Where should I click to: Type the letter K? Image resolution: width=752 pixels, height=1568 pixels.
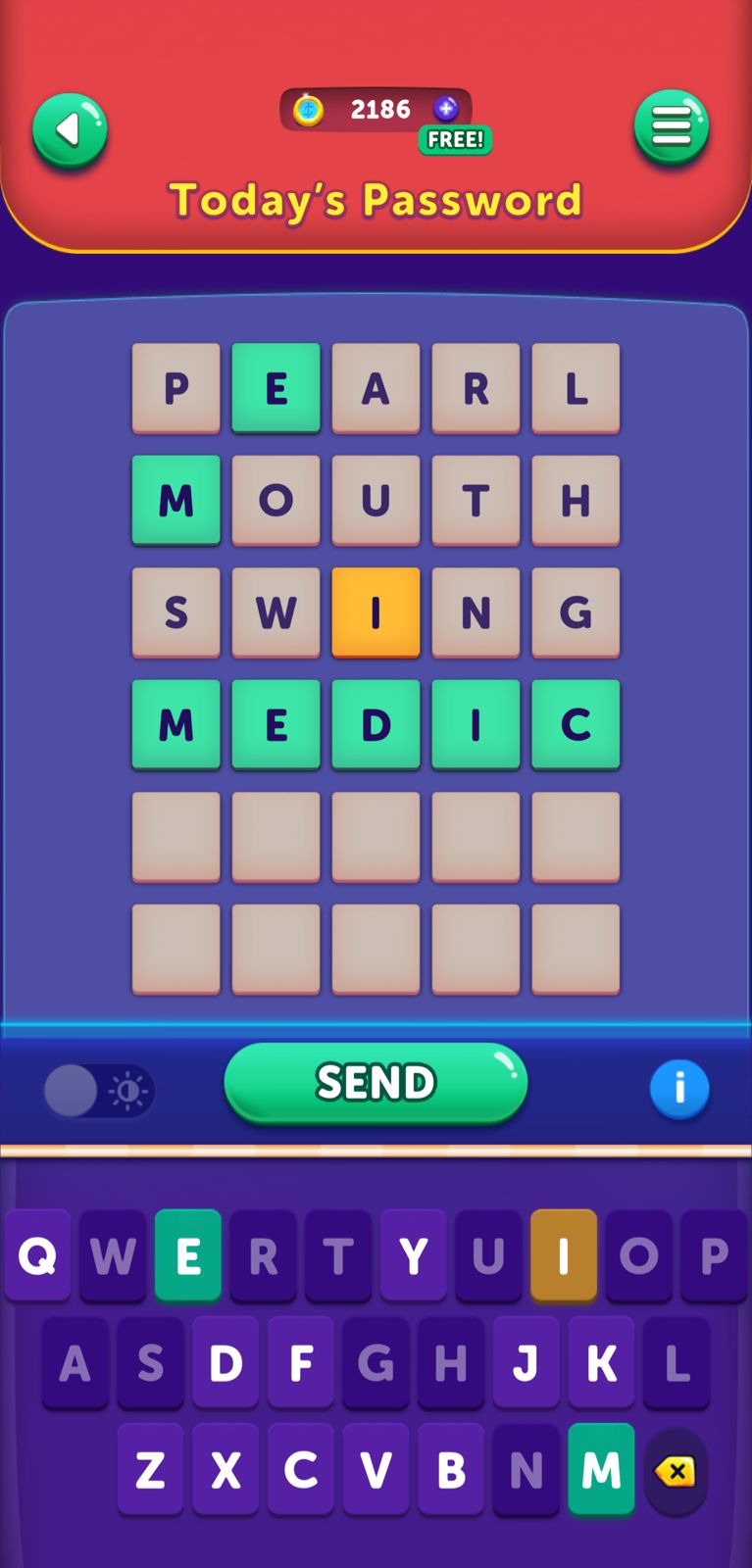pyautogui.click(x=601, y=1363)
